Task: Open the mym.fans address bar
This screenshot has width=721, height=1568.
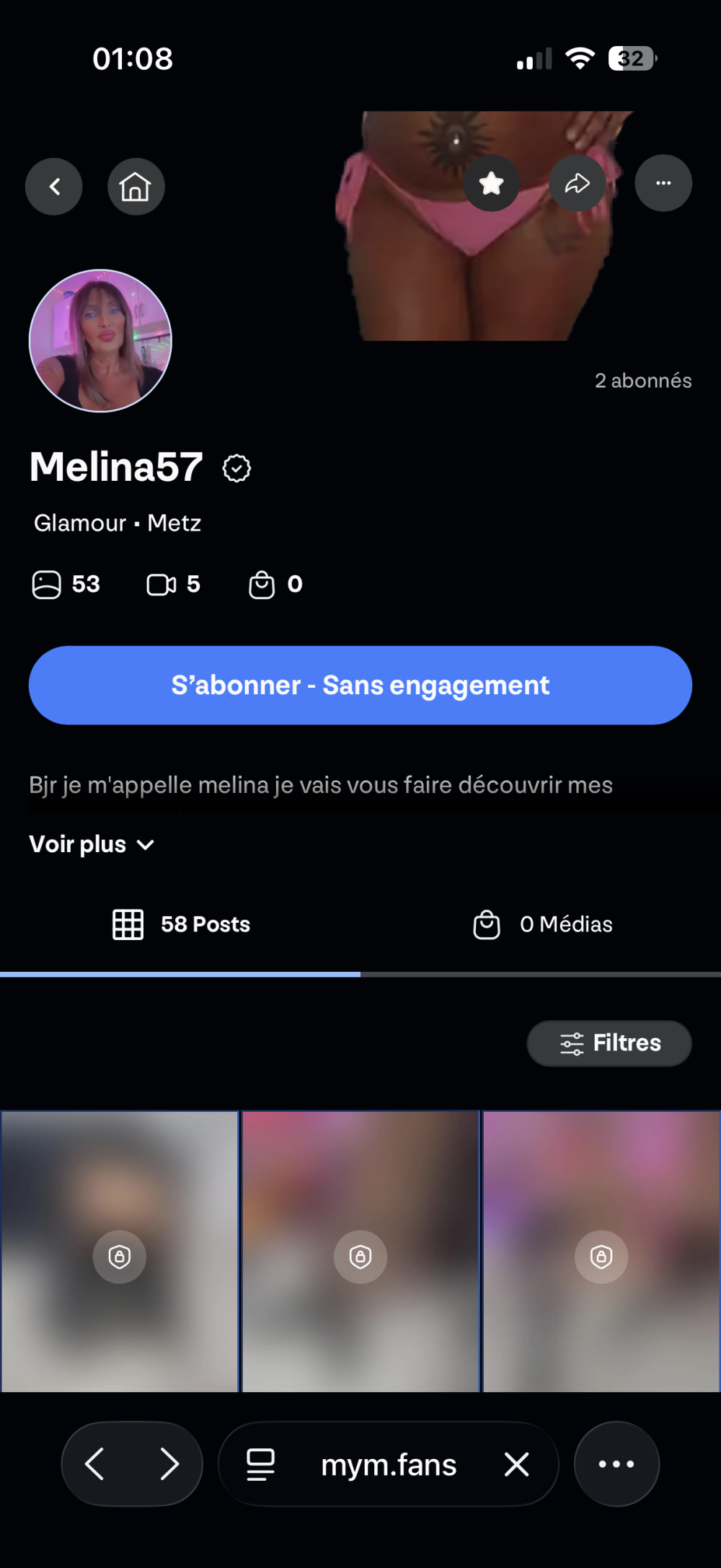Action: pyautogui.click(x=389, y=1465)
